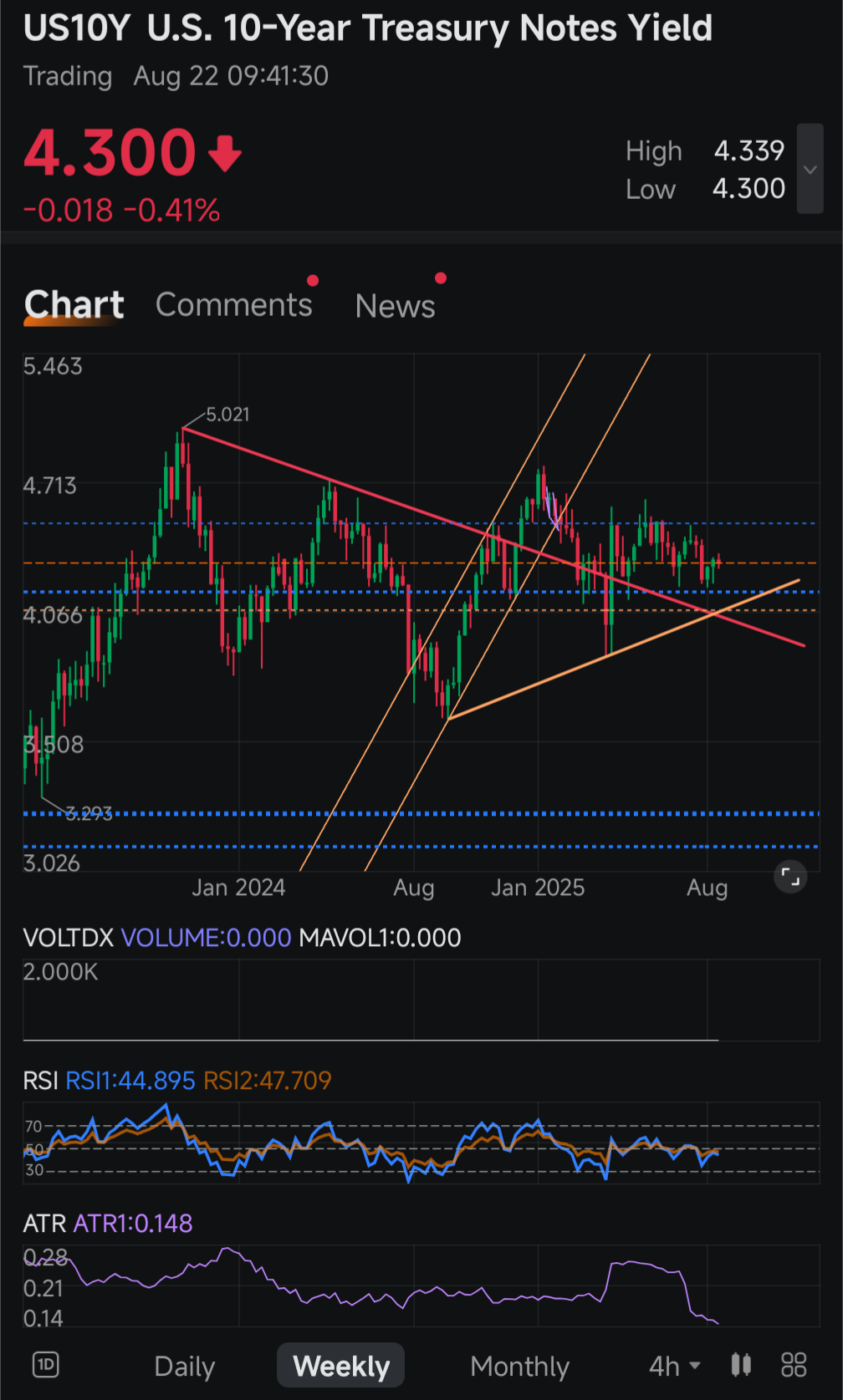
Task: Switch chart to Monthly interval
Action: pyautogui.click(x=519, y=1366)
